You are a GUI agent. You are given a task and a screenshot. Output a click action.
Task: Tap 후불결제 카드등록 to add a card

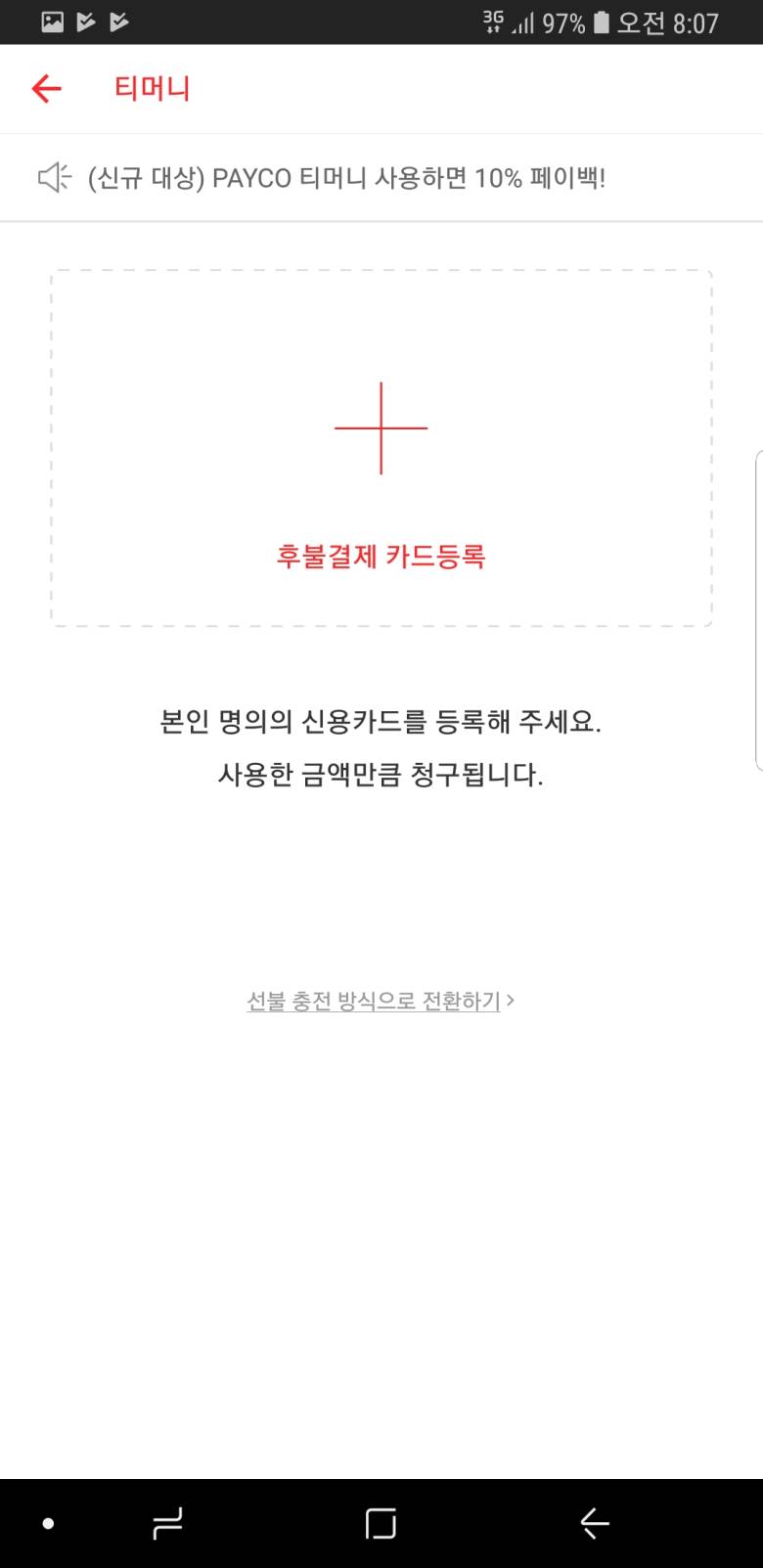click(381, 448)
